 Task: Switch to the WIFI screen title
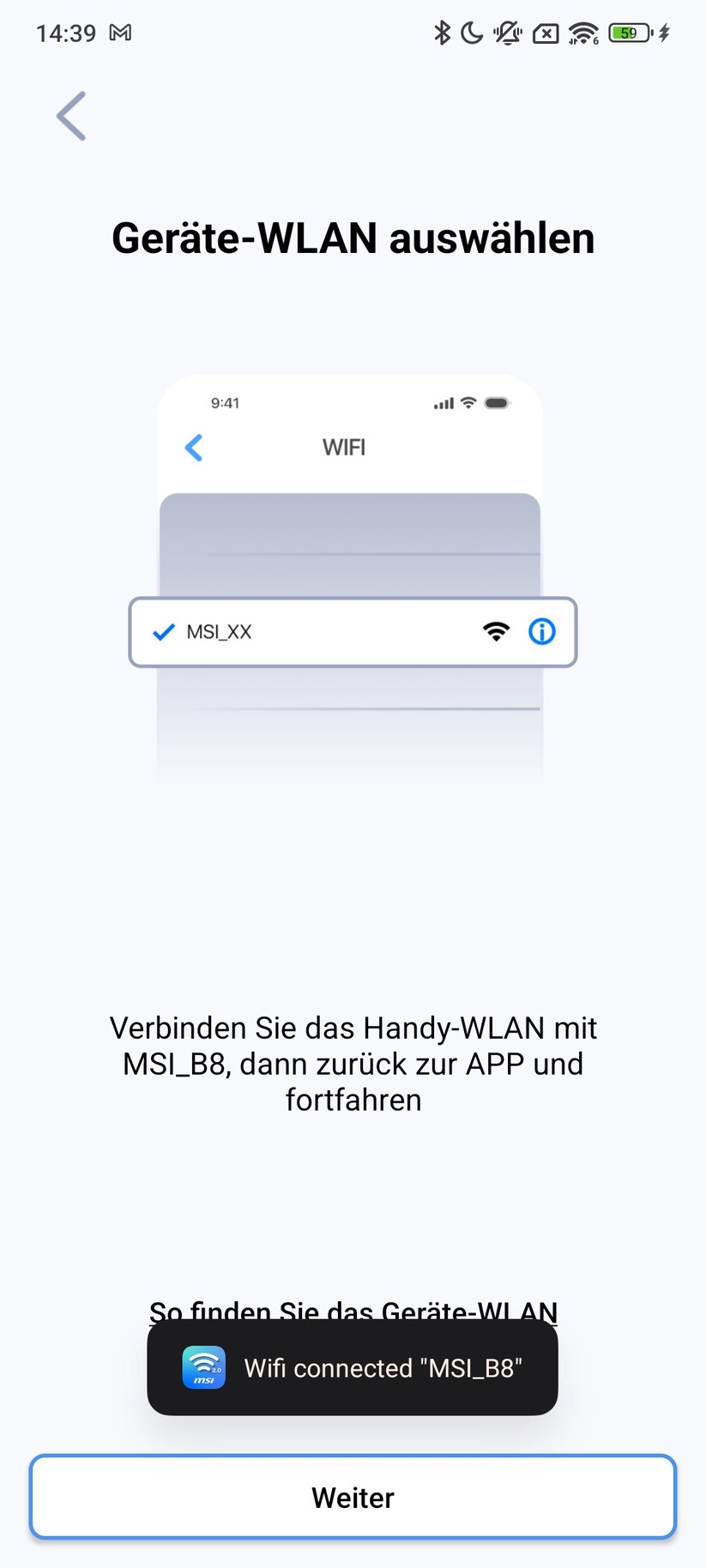[x=343, y=447]
